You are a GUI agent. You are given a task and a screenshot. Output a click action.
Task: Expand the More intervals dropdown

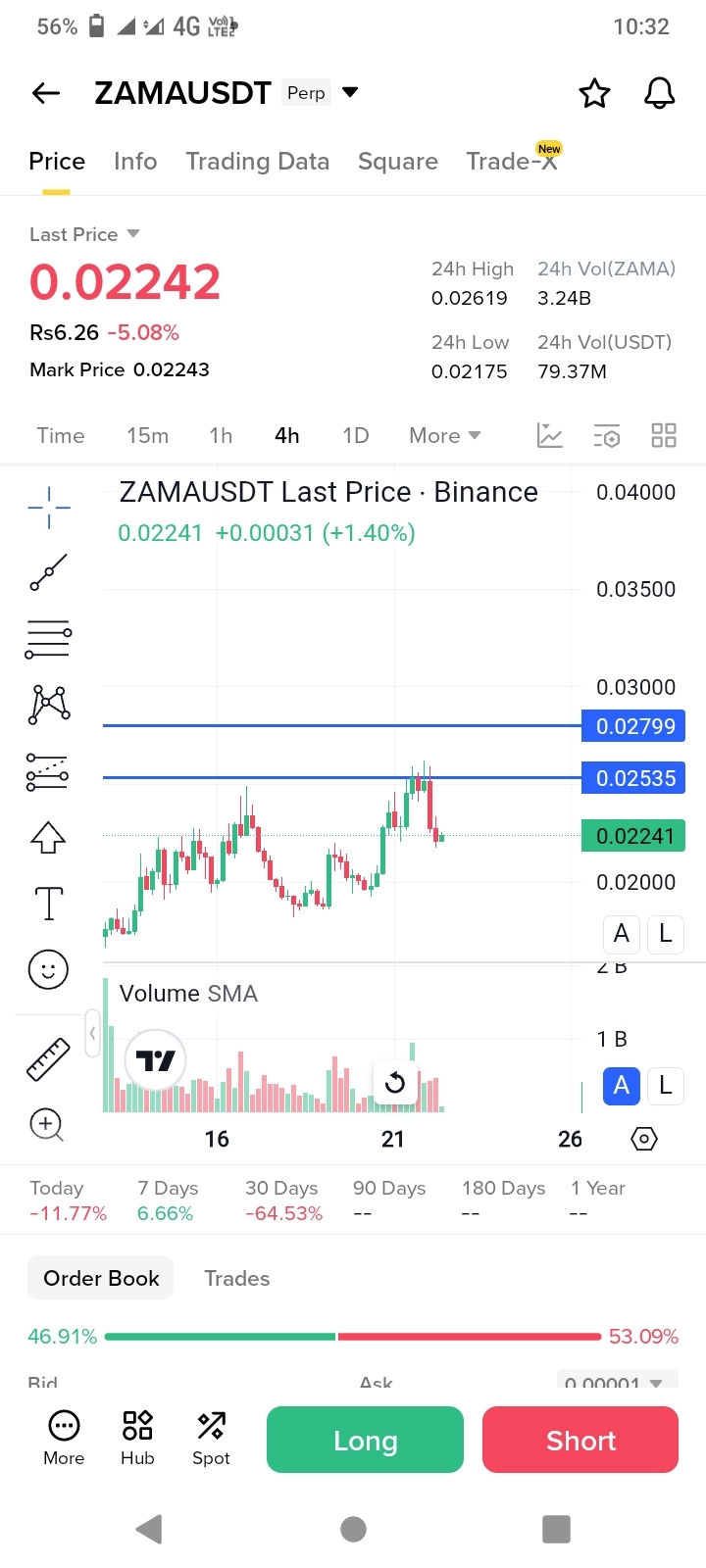444,436
